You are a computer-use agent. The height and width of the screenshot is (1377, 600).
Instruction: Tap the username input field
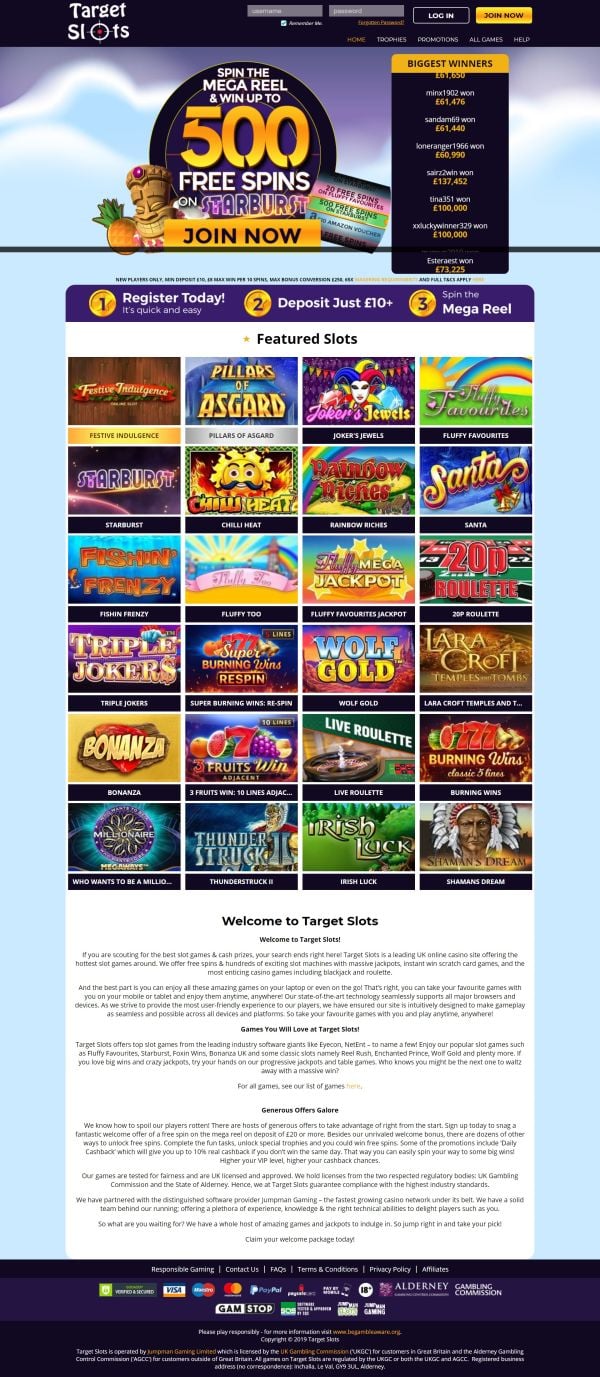pos(284,11)
